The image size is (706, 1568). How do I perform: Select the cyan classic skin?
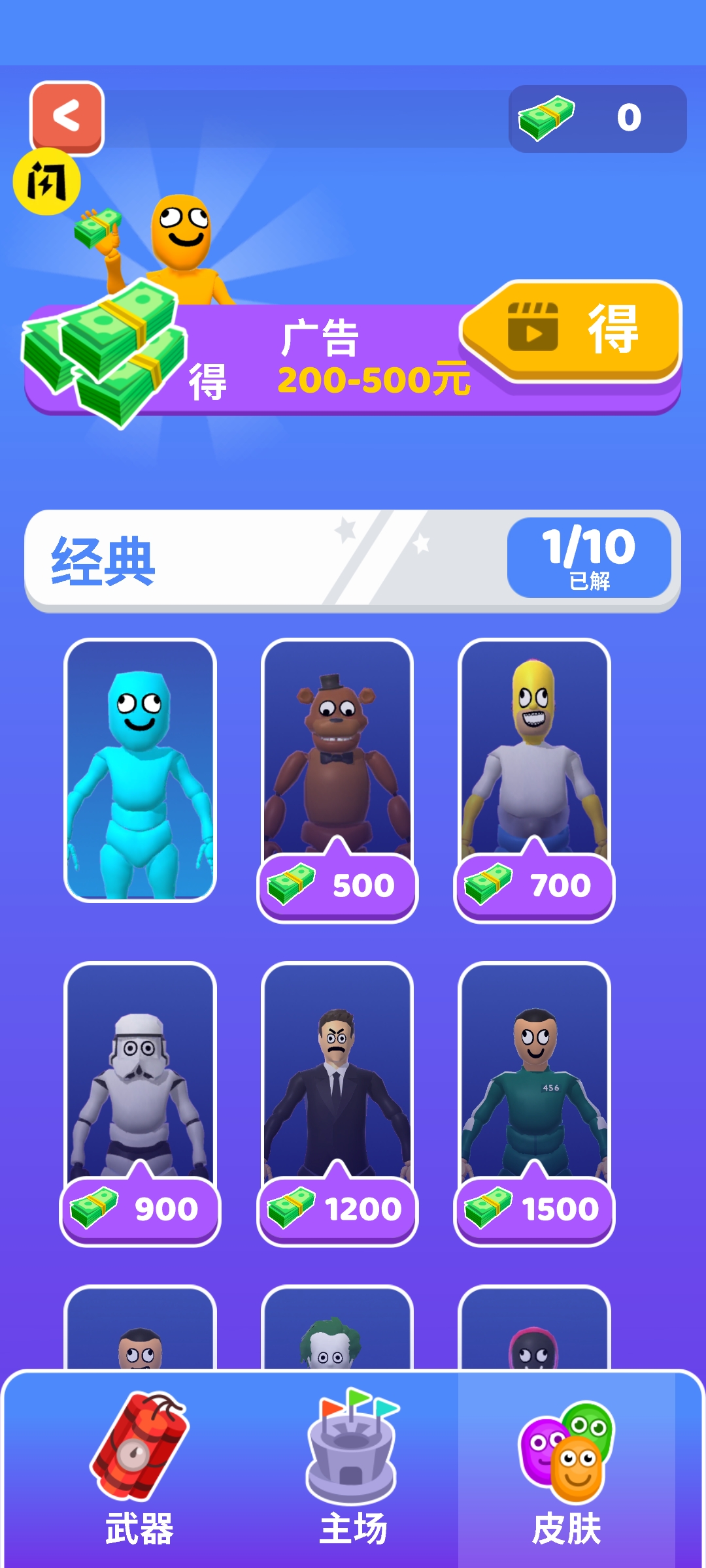point(140,770)
